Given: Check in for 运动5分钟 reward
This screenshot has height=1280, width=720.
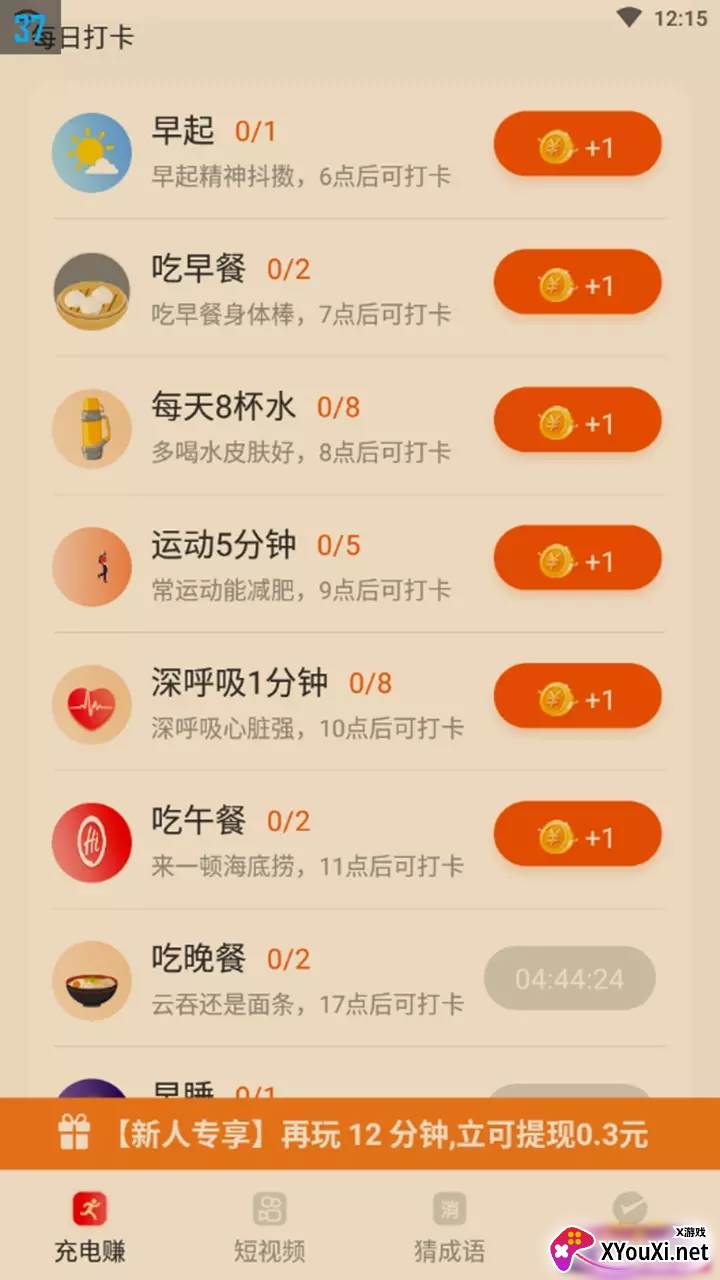Looking at the screenshot, I should coord(577,561).
